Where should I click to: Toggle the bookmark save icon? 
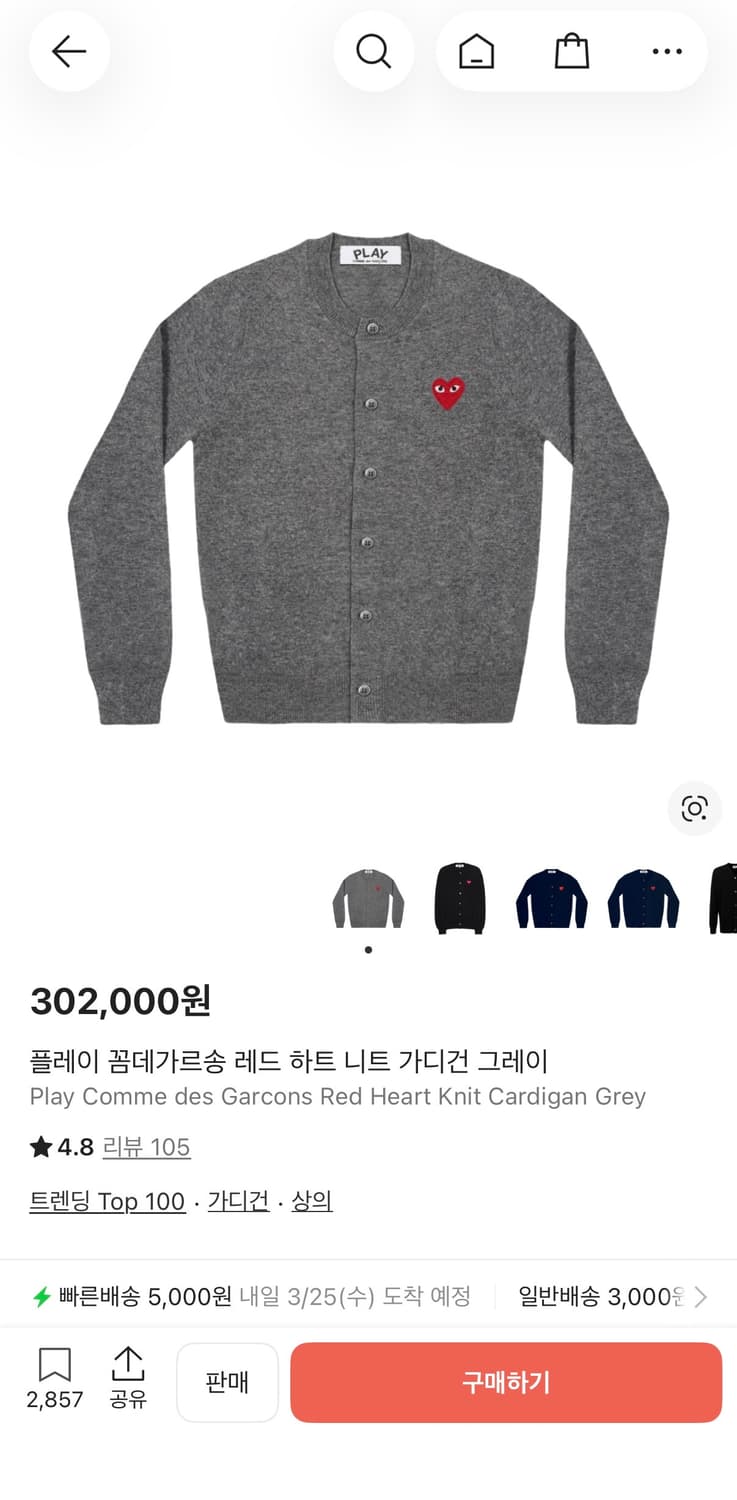[x=57, y=1368]
